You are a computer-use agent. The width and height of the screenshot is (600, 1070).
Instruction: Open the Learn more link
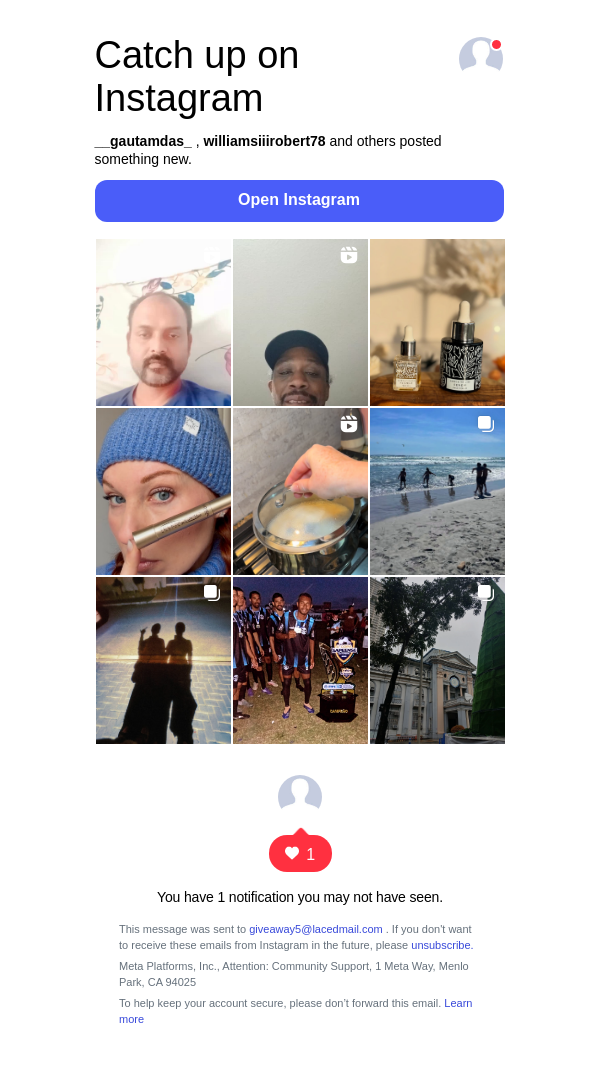(x=458, y=1003)
